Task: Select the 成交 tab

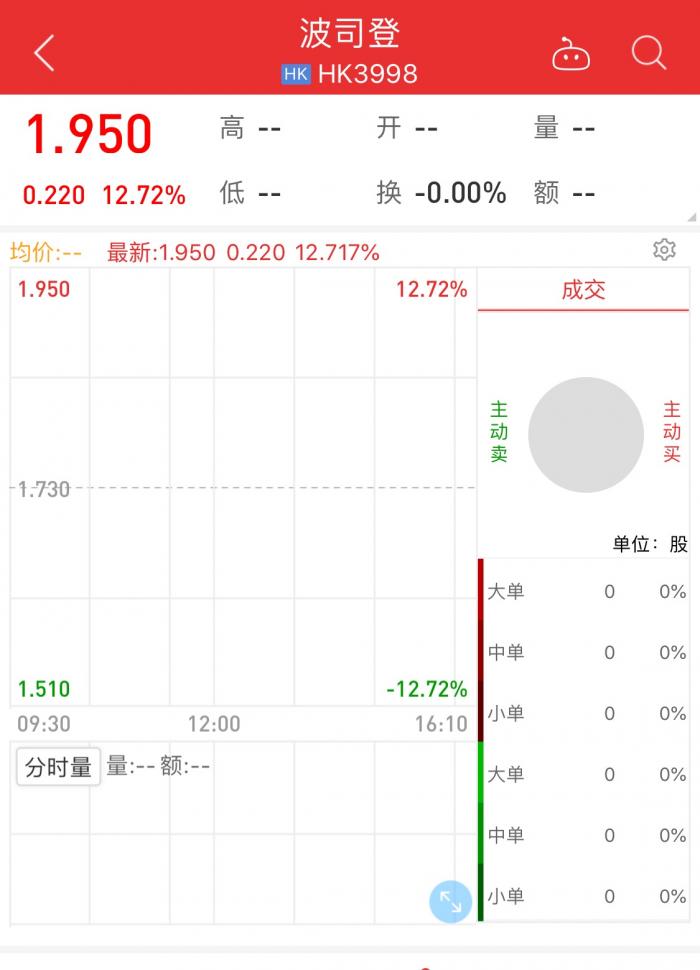Action: 583,291
